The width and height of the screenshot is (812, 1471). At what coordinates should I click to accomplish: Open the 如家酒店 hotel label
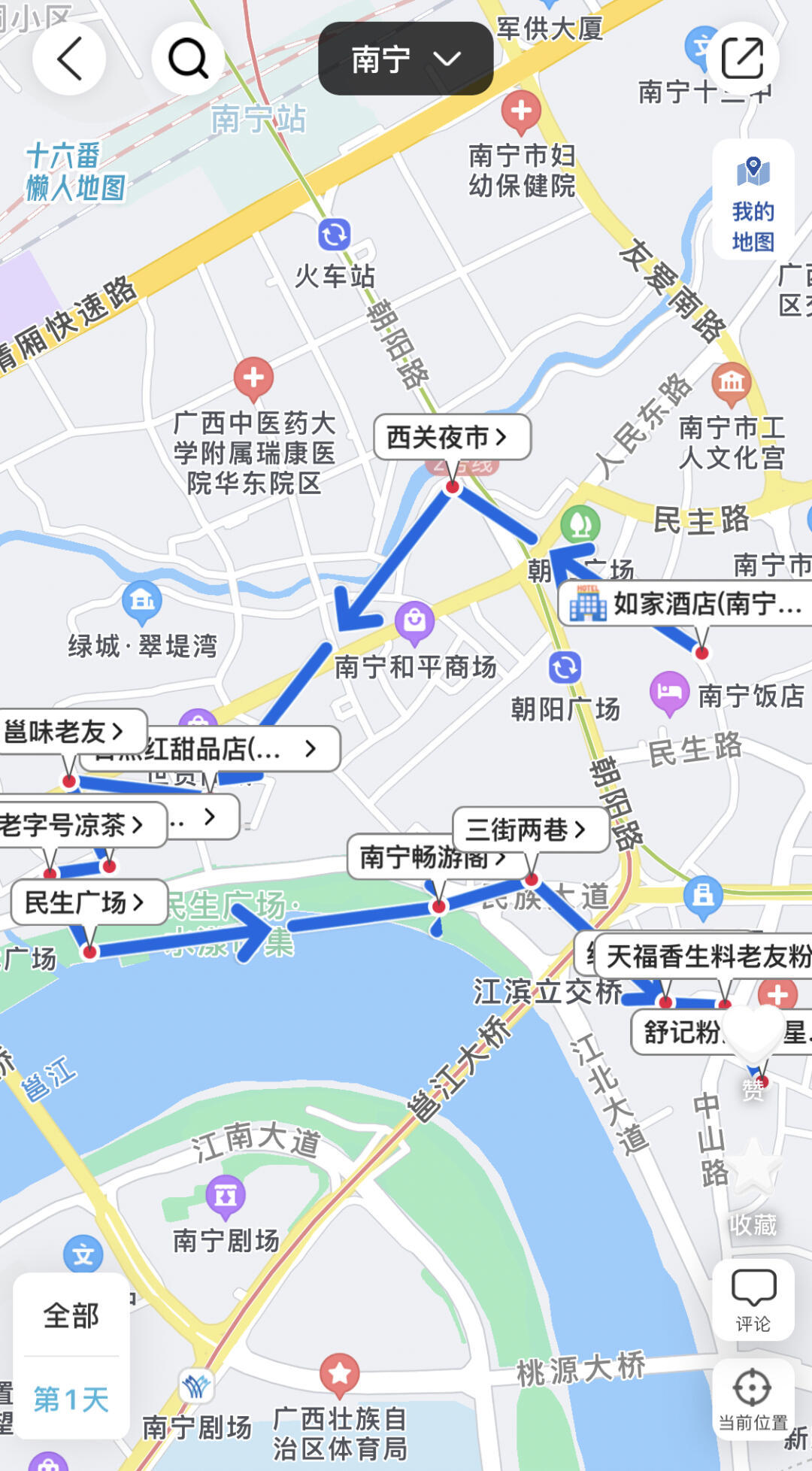[x=686, y=603]
